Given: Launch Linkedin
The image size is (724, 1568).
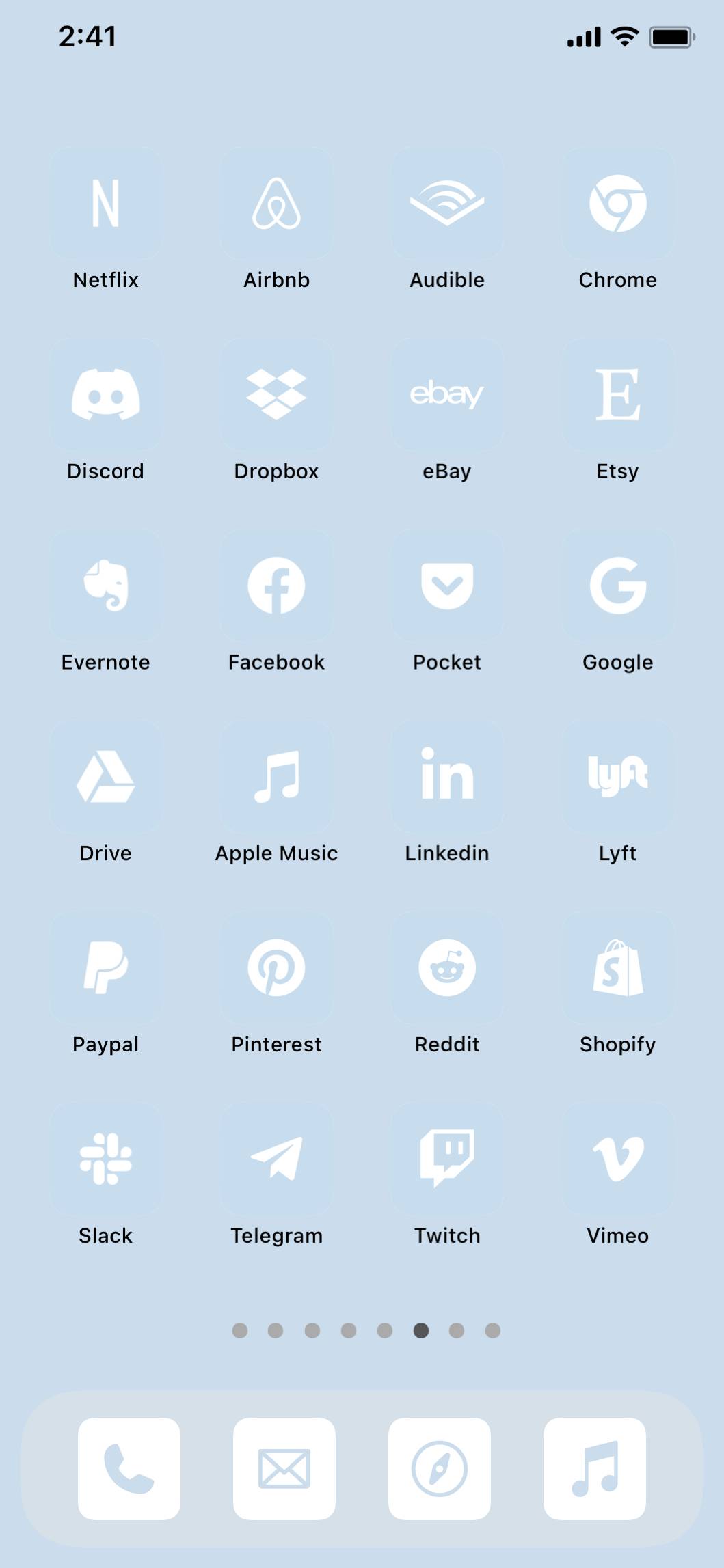Looking at the screenshot, I should (447, 777).
